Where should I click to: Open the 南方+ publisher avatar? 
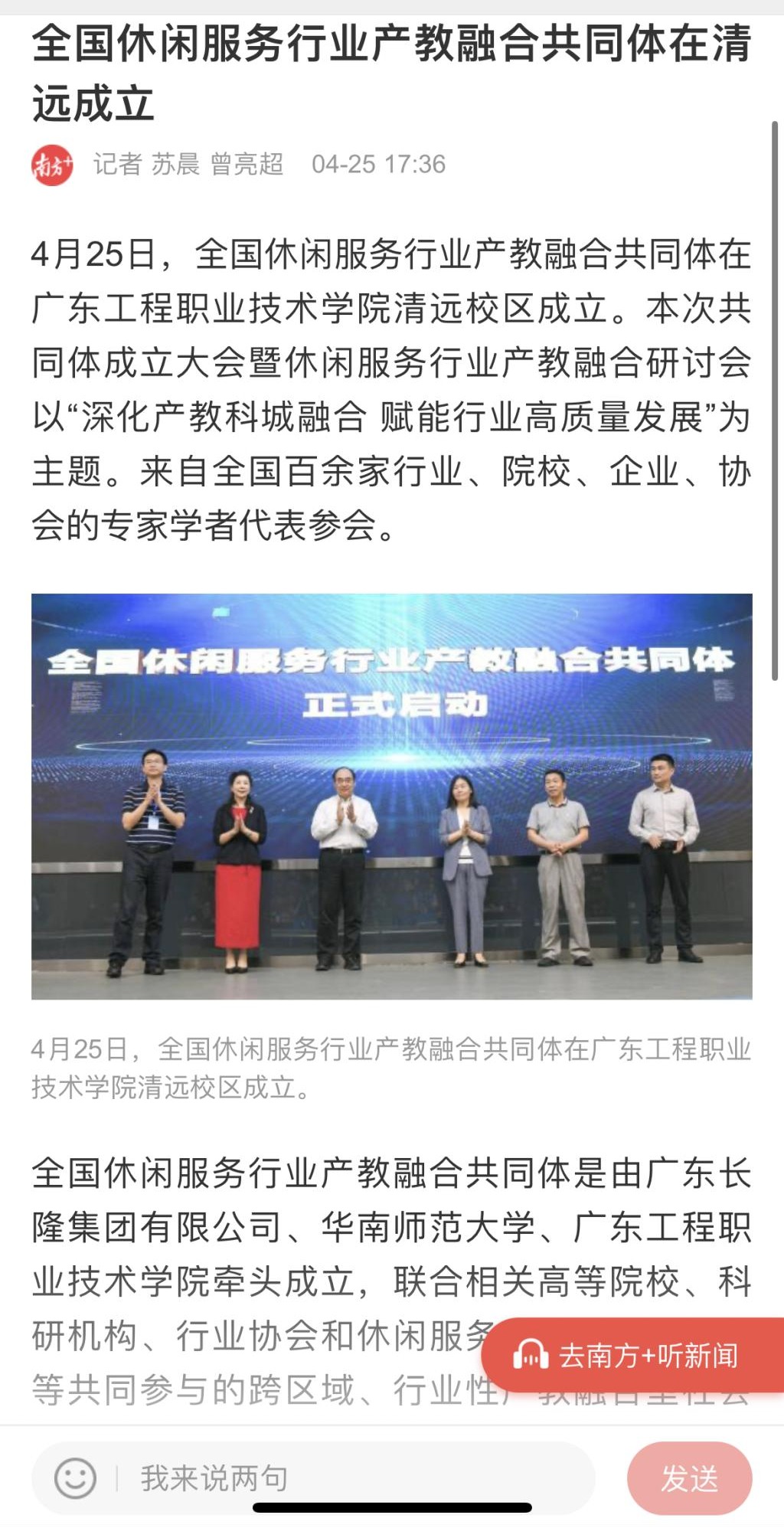click(52, 165)
